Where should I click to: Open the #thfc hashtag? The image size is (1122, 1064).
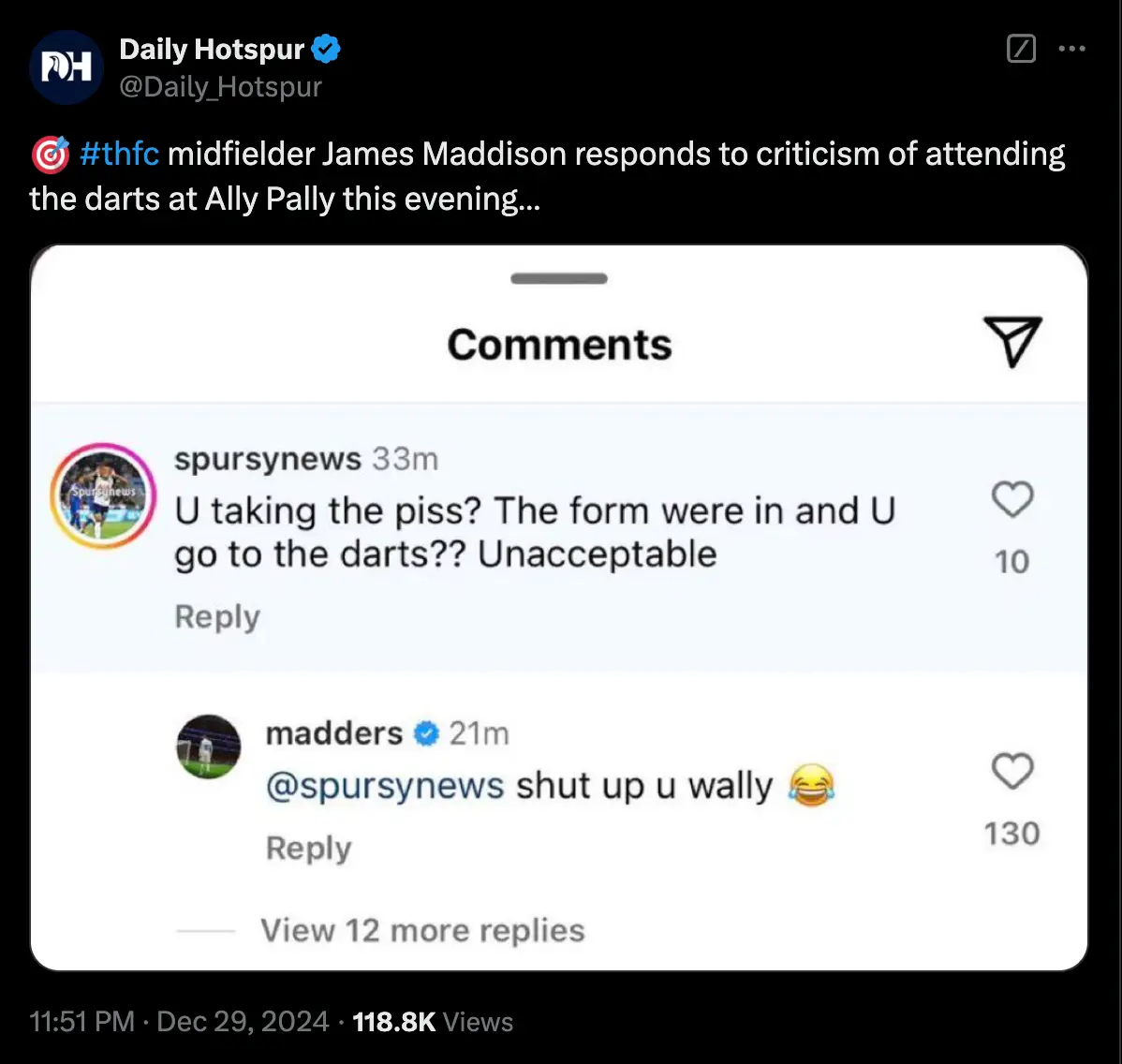pos(119,154)
